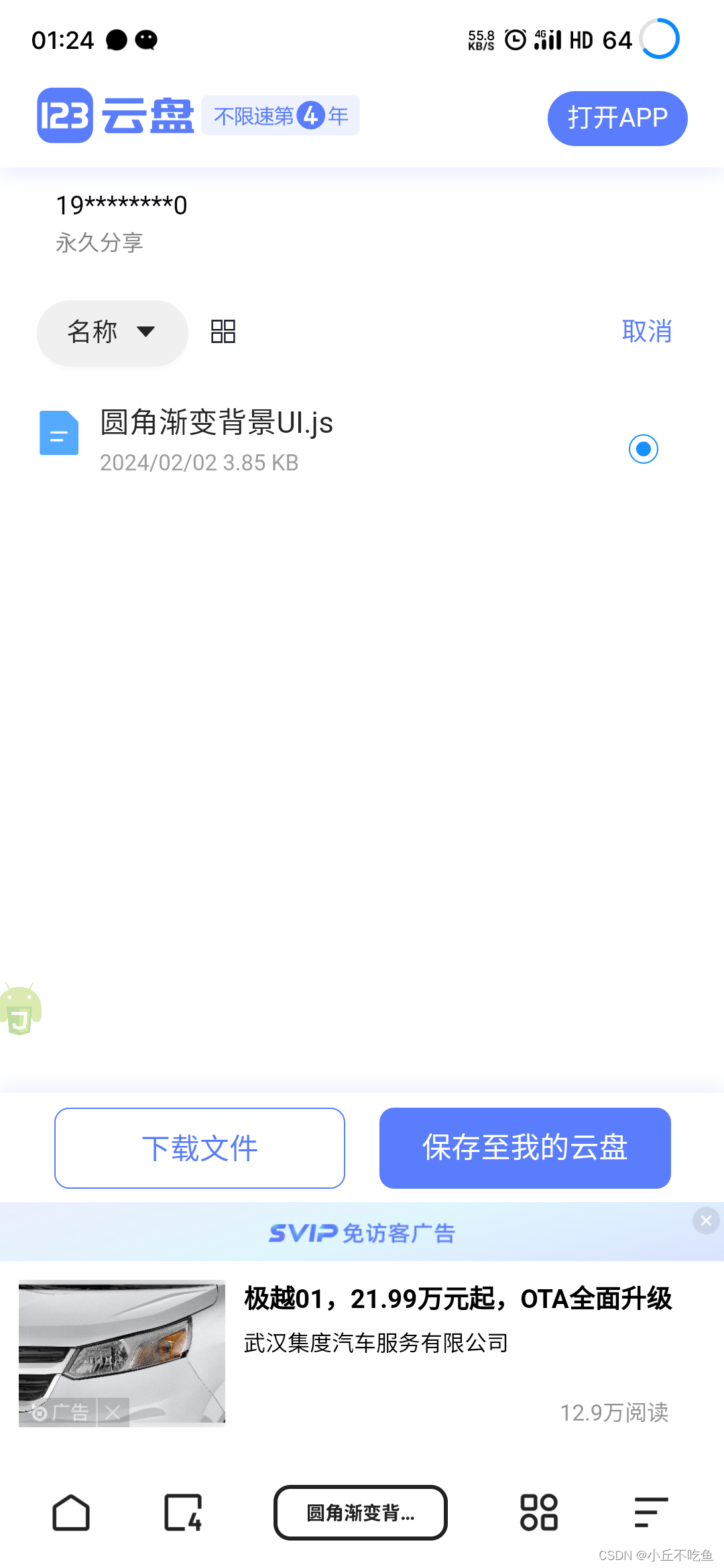The image size is (724, 1568).
Task: Click 取消 to cancel selection
Action: coord(647,331)
